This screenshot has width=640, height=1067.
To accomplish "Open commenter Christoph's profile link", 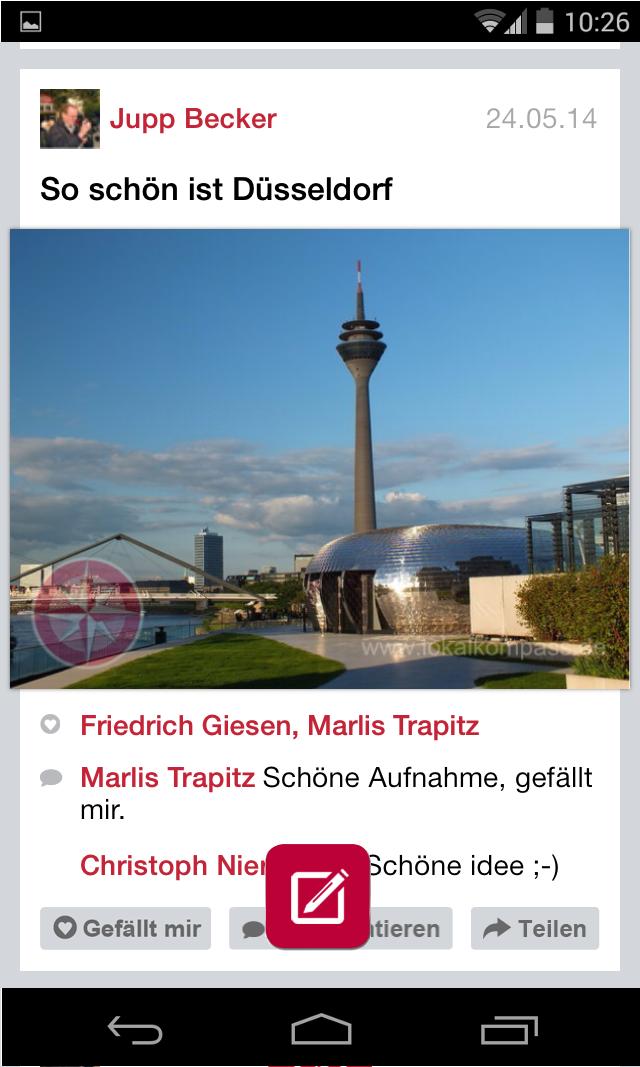I will [x=172, y=865].
